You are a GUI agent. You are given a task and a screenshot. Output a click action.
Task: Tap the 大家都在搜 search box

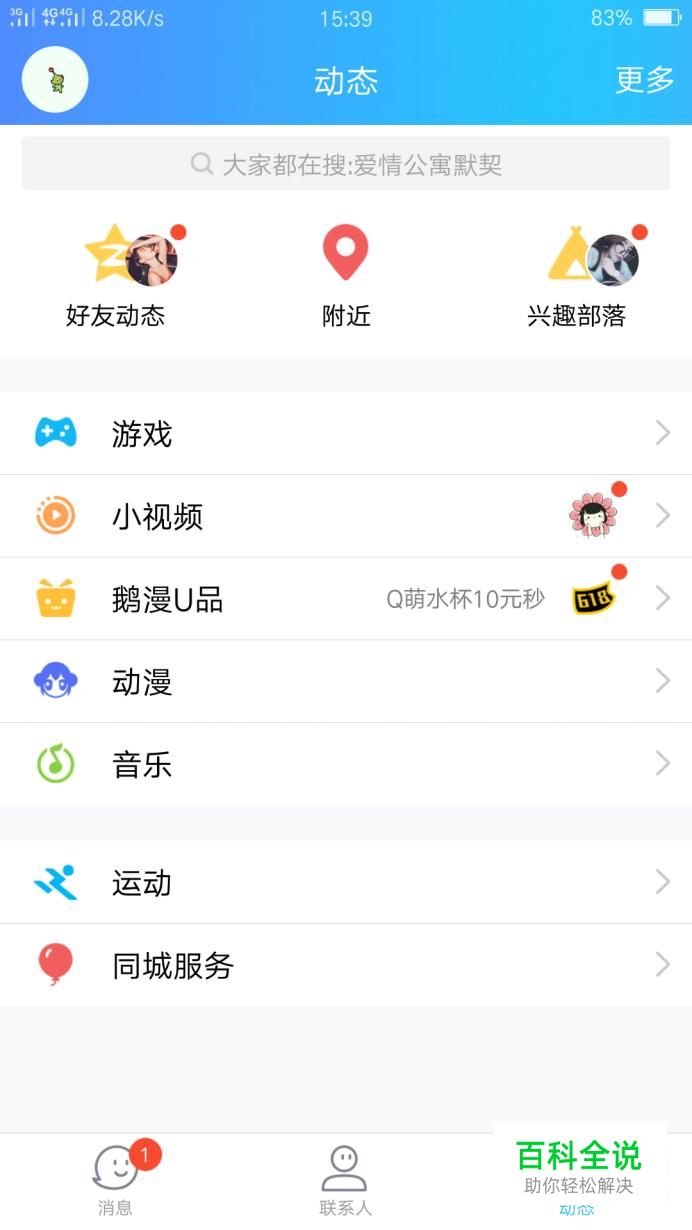[x=346, y=164]
